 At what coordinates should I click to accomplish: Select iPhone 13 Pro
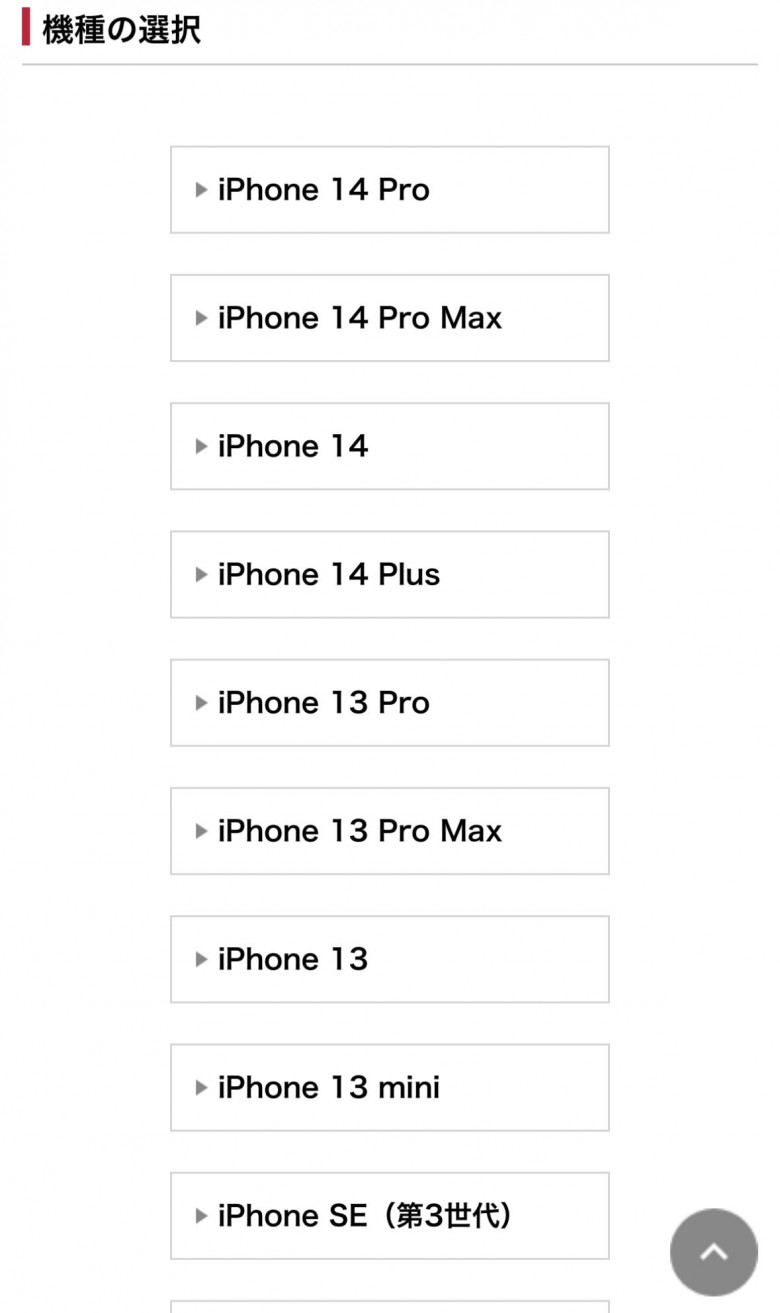[389, 702]
